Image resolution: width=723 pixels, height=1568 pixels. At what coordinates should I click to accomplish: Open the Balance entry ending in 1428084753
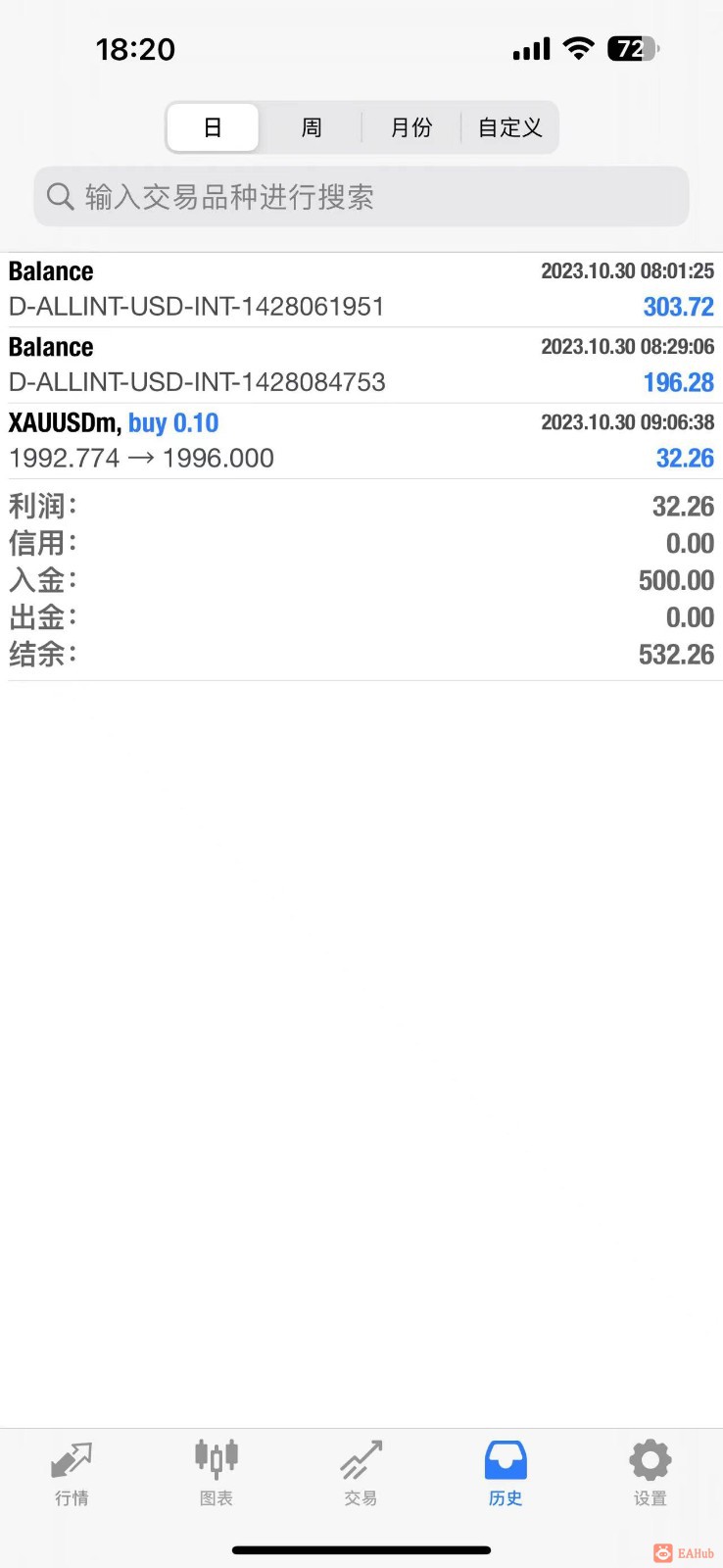[x=361, y=365]
